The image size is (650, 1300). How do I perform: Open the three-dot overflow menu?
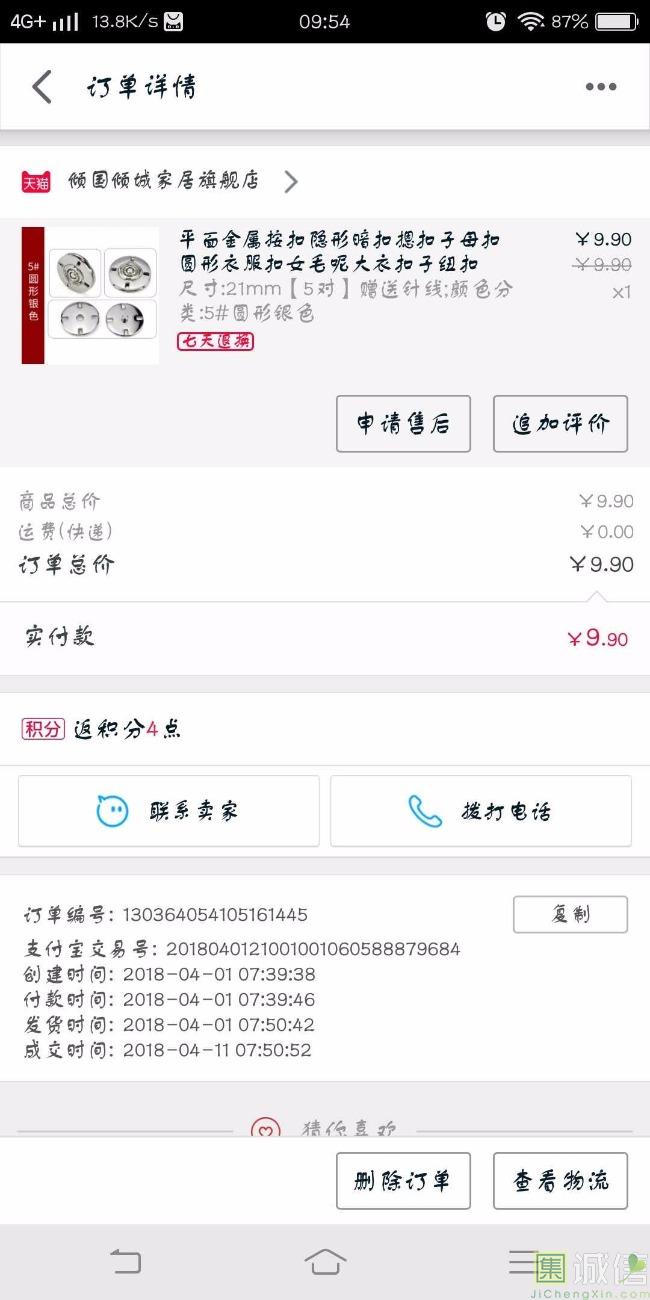coord(600,87)
